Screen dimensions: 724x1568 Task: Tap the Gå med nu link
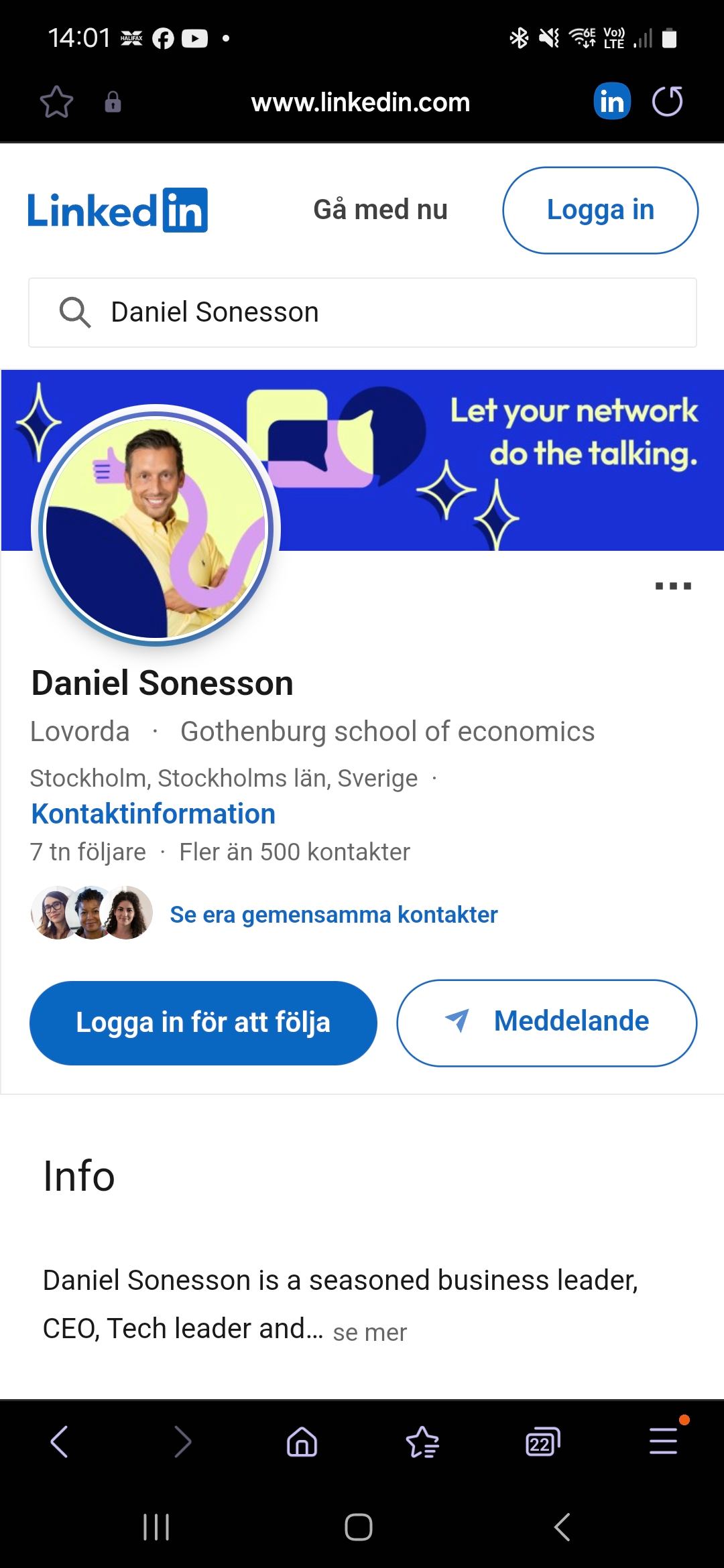(380, 210)
